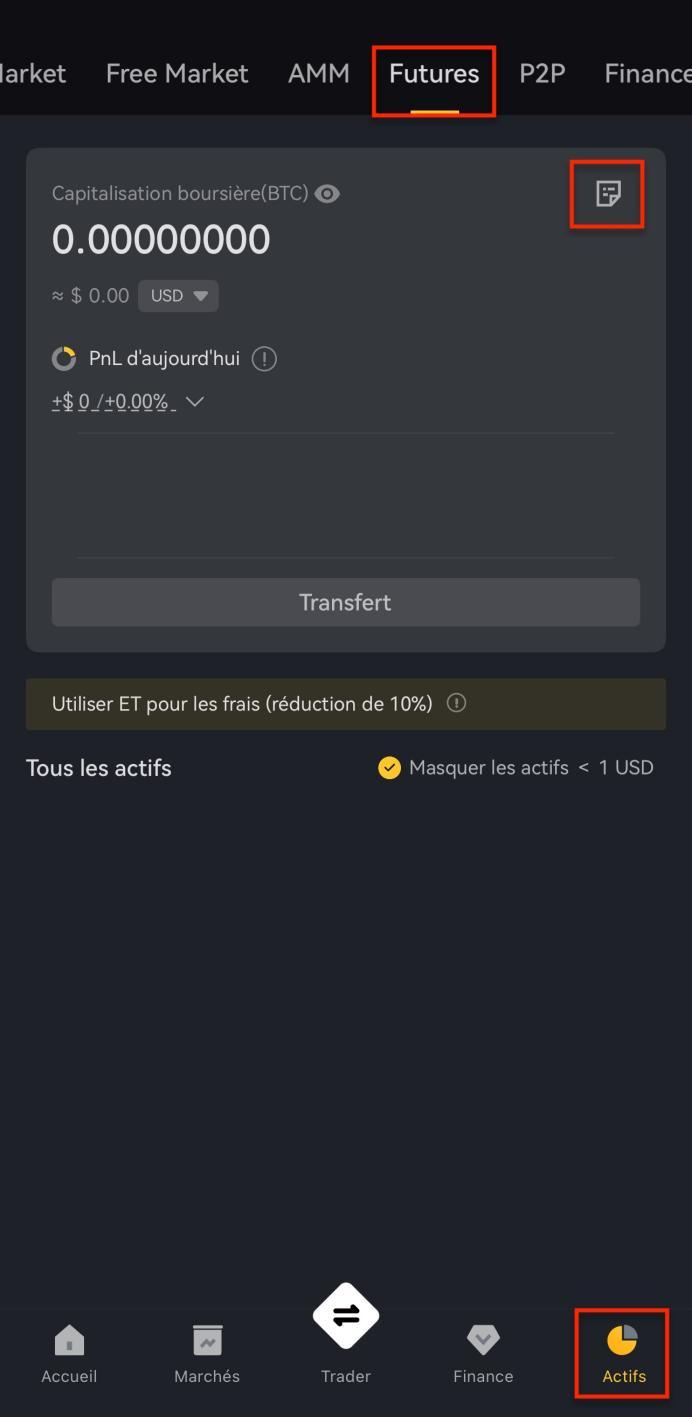692x1417 pixels.
Task: Switch to the Free Market tab
Action: [x=177, y=73]
